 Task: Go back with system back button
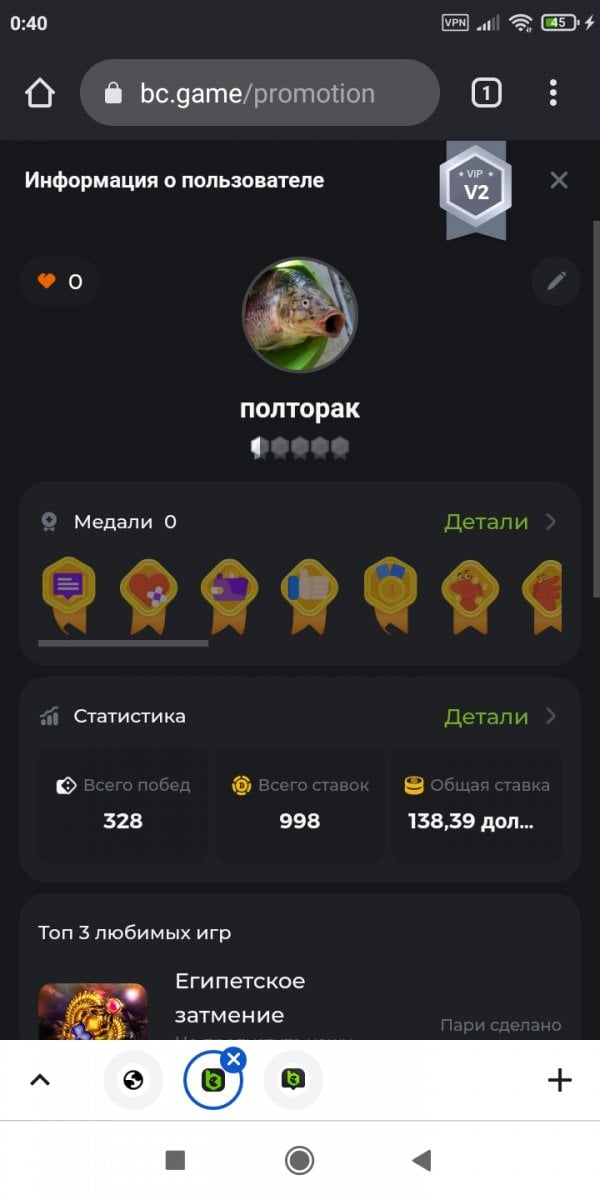click(x=421, y=1160)
